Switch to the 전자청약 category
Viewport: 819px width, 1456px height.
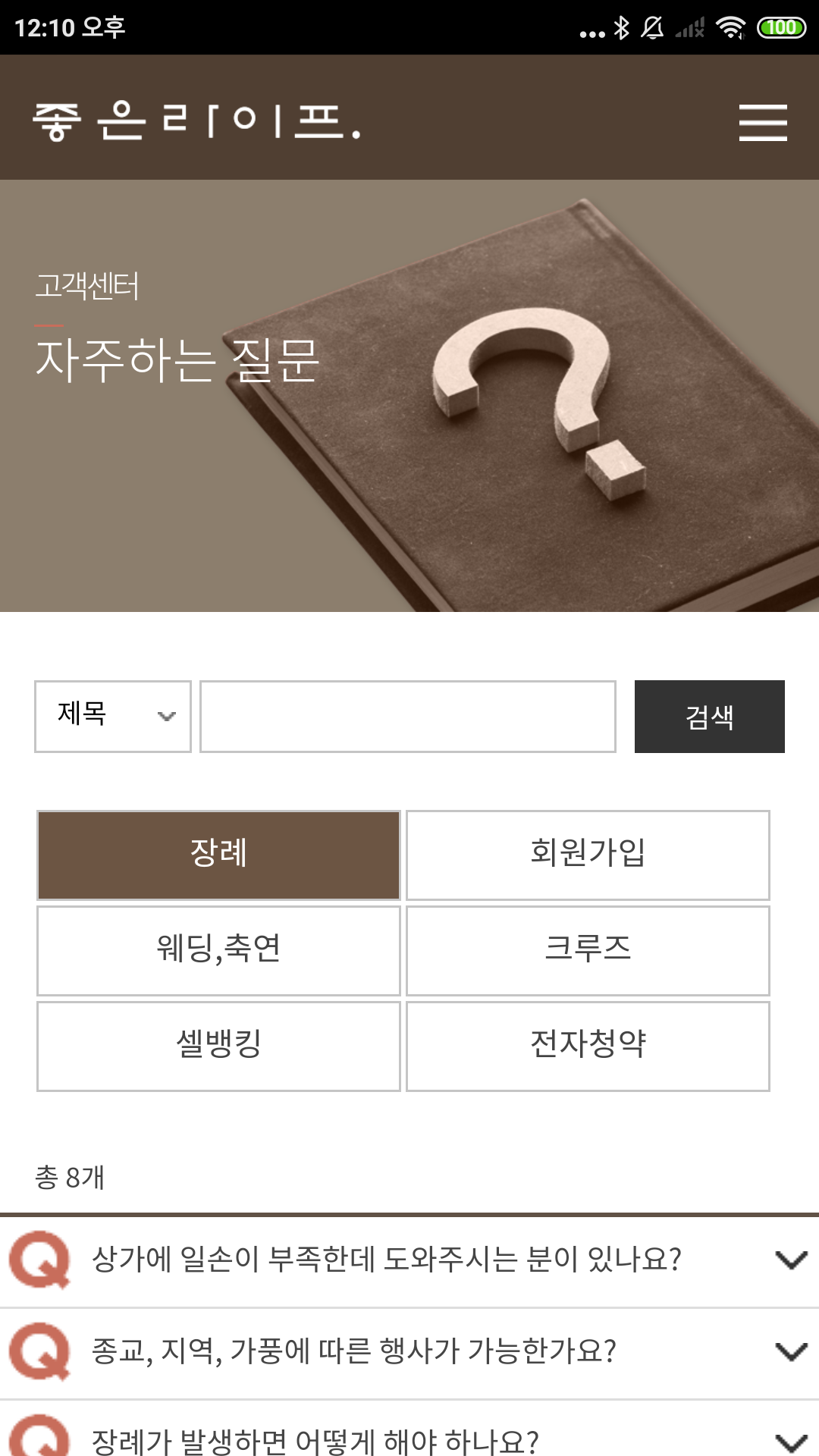click(588, 1046)
